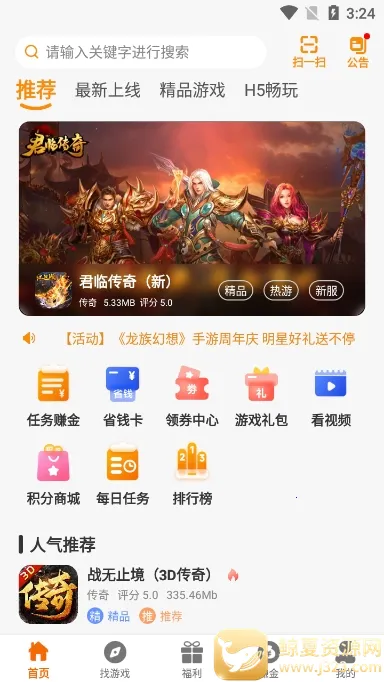This screenshot has height=682, width=384.
Task: Open the 公告 announcements
Action: (x=358, y=52)
